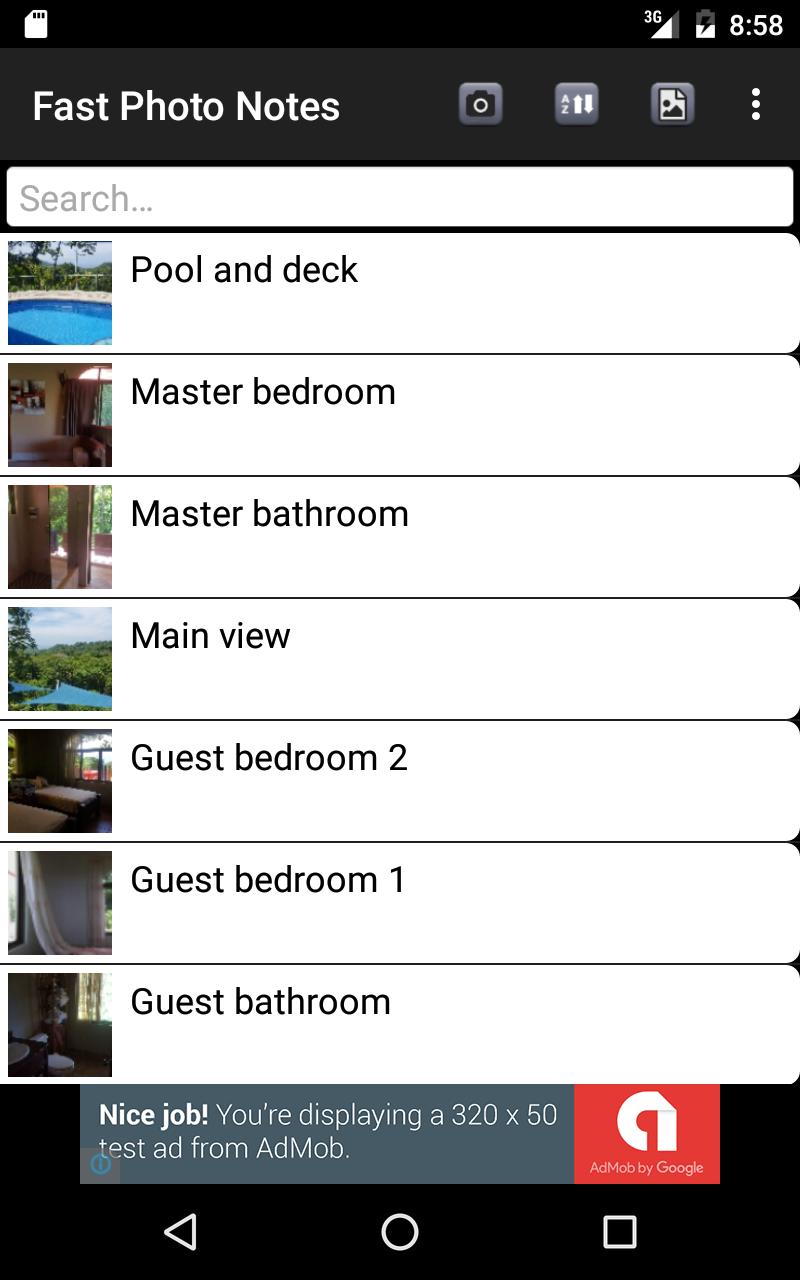Sort notes alphabetically with A-Z icon
This screenshot has height=1280, width=800.
(x=576, y=104)
